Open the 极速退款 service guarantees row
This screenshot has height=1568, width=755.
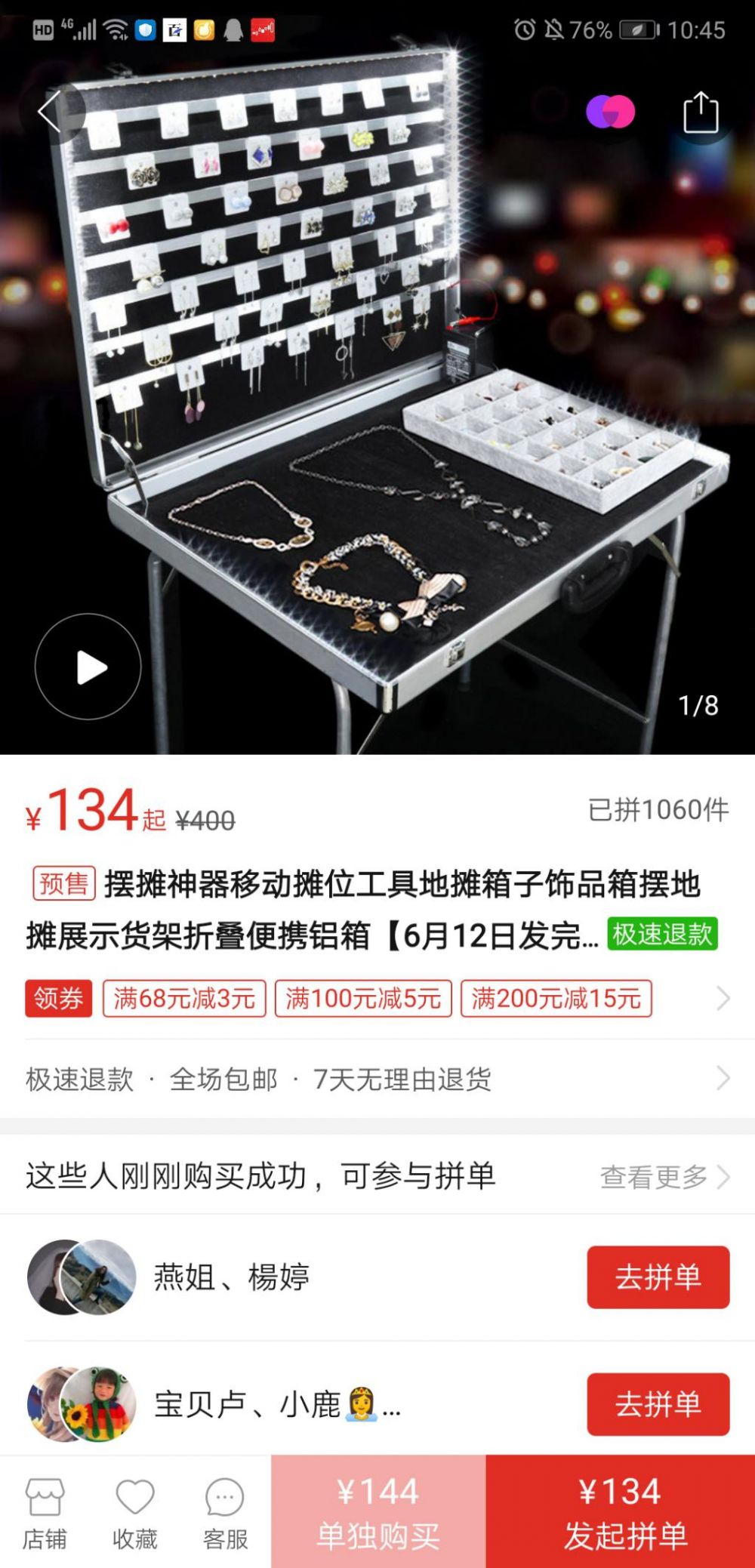tap(377, 1079)
